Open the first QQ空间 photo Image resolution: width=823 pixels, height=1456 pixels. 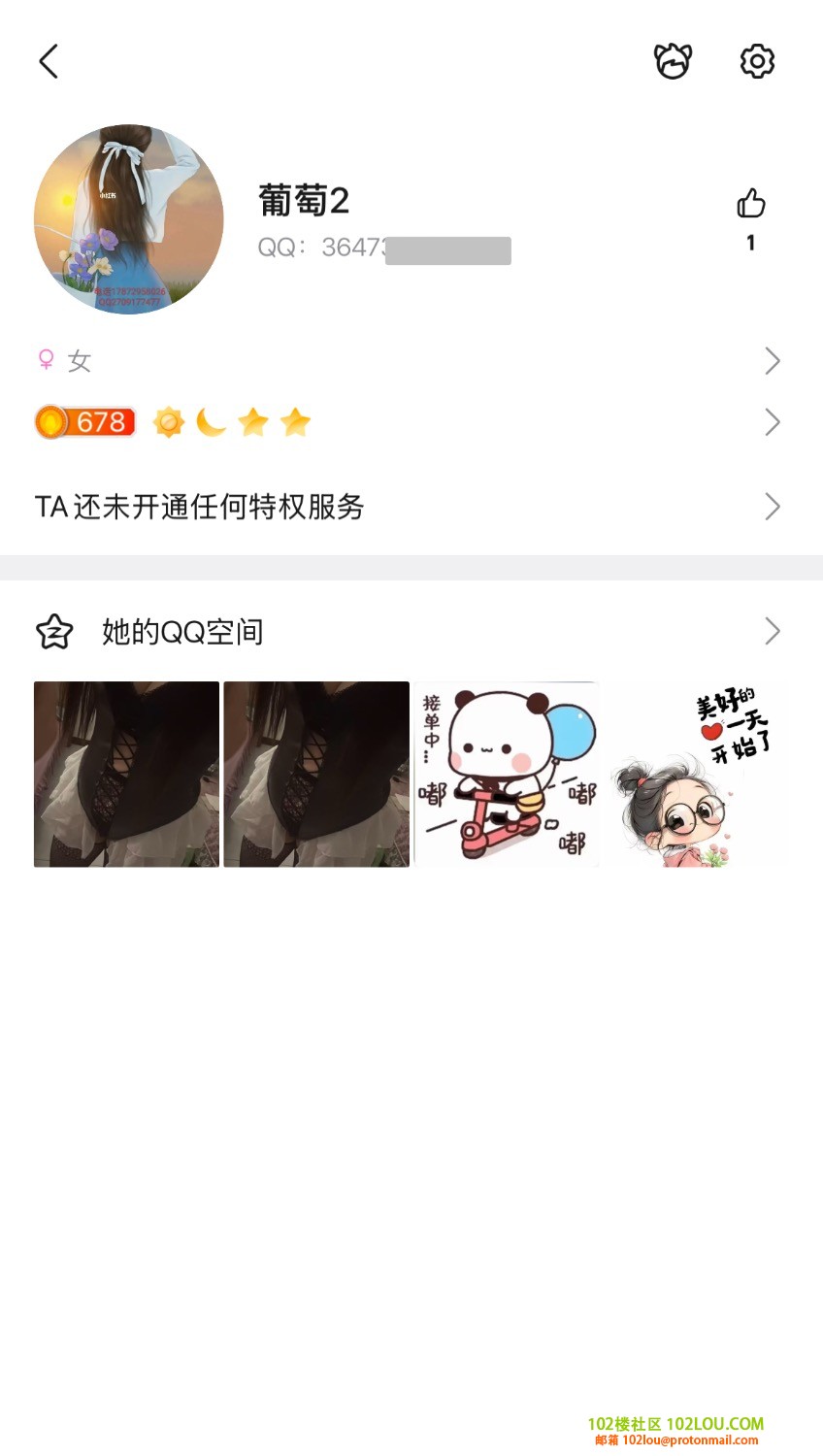(x=126, y=774)
